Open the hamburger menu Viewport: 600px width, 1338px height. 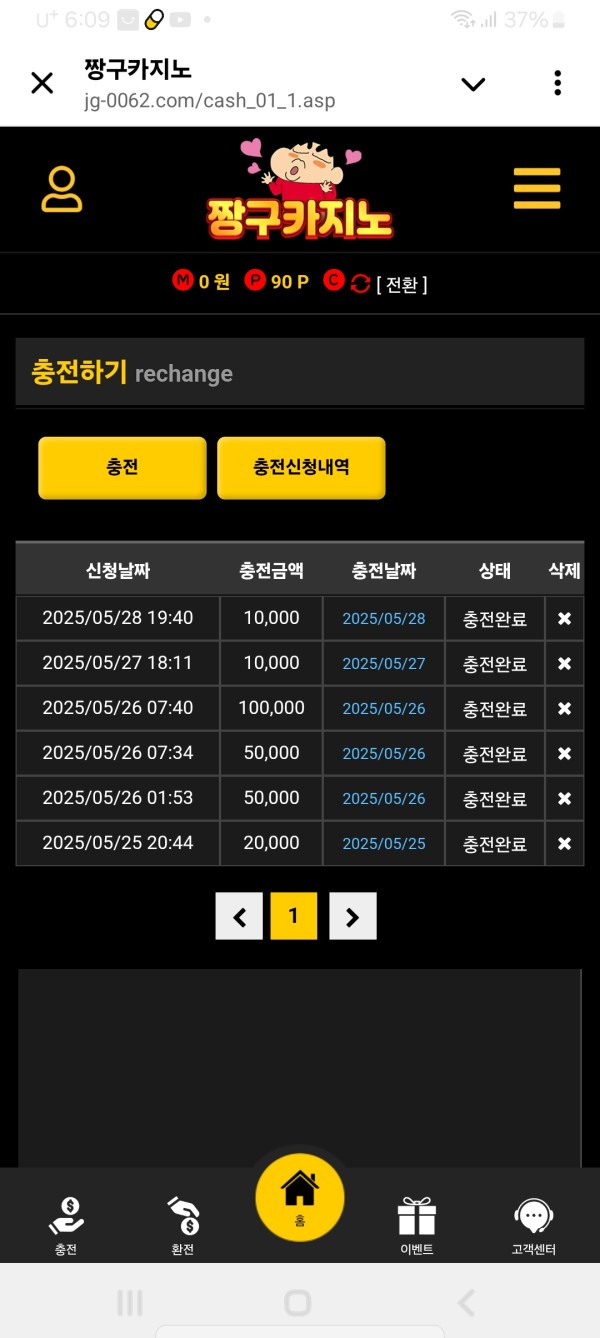coord(537,188)
